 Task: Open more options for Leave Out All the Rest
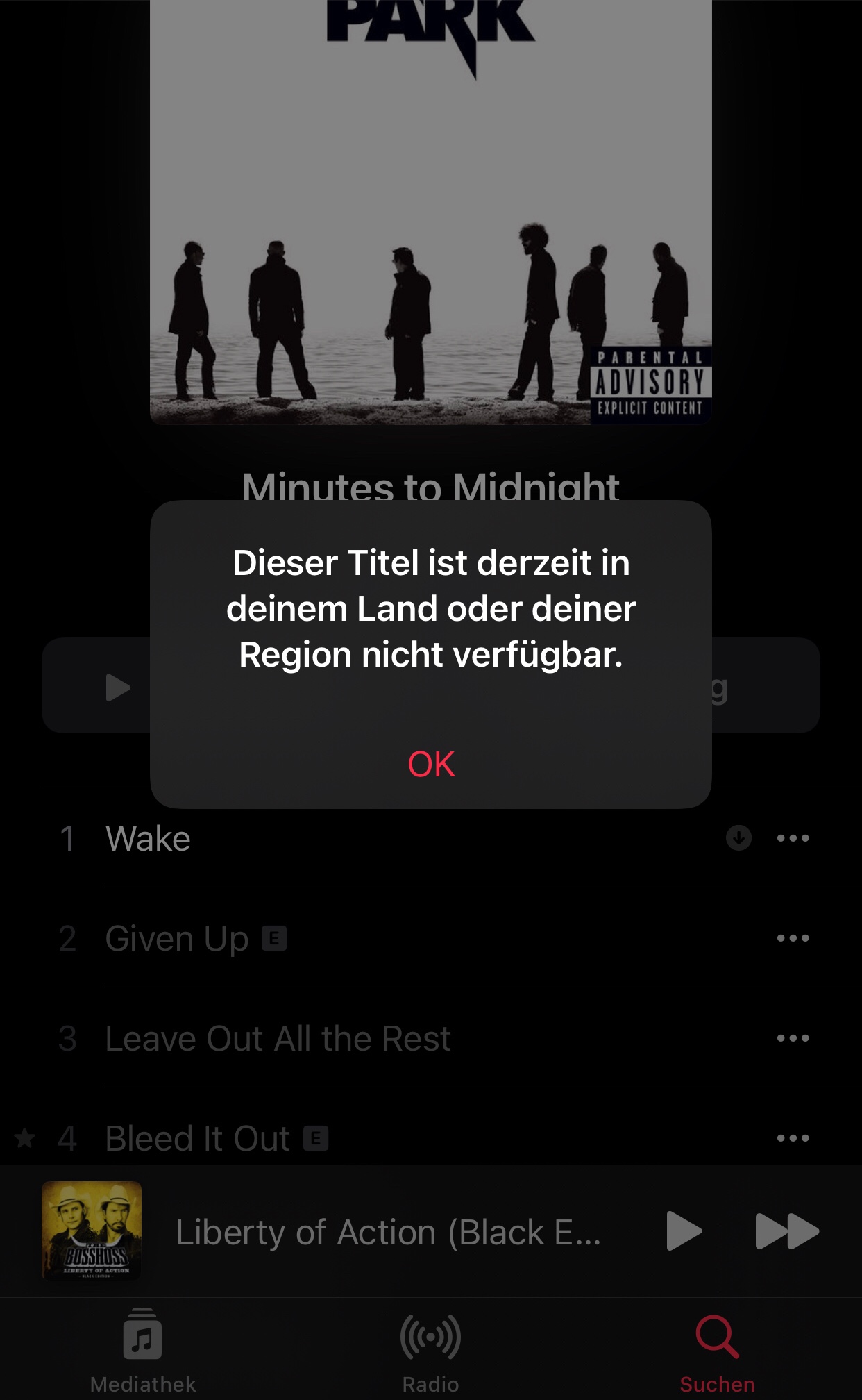tap(793, 1038)
